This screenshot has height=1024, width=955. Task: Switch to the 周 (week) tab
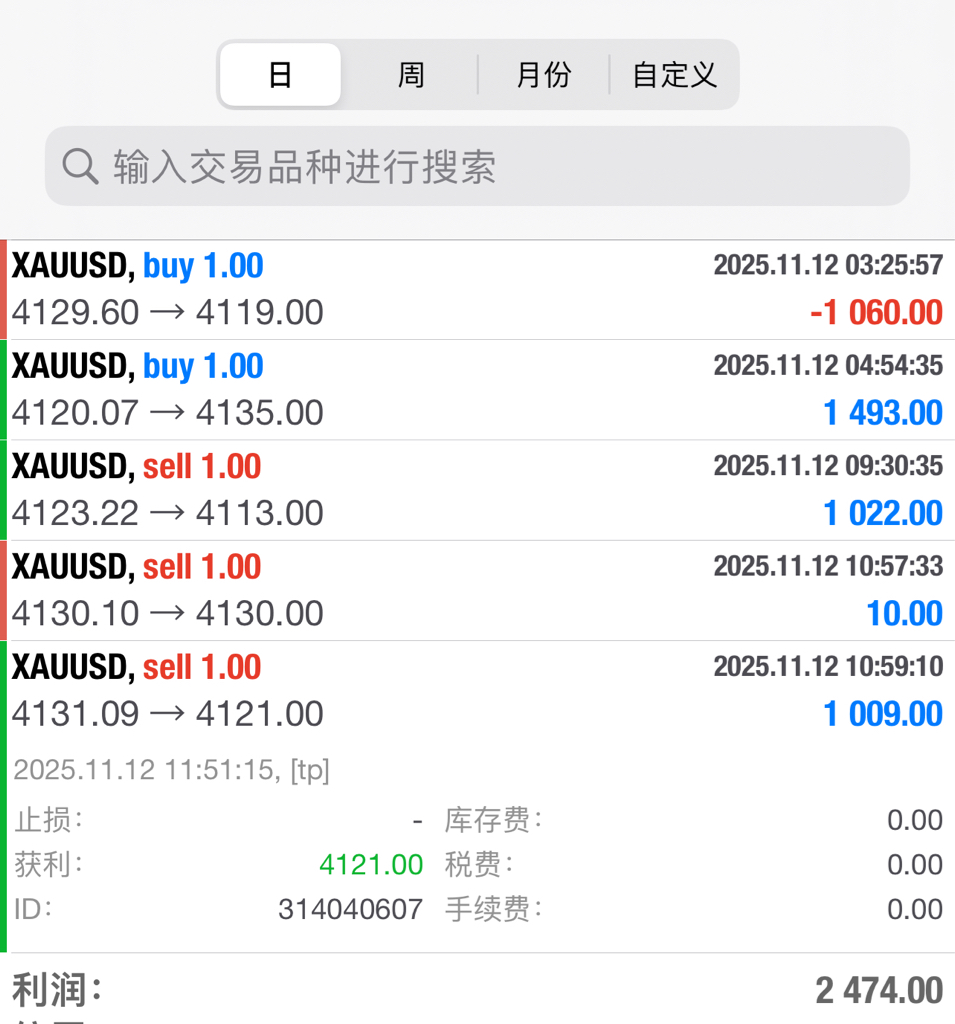tap(411, 75)
